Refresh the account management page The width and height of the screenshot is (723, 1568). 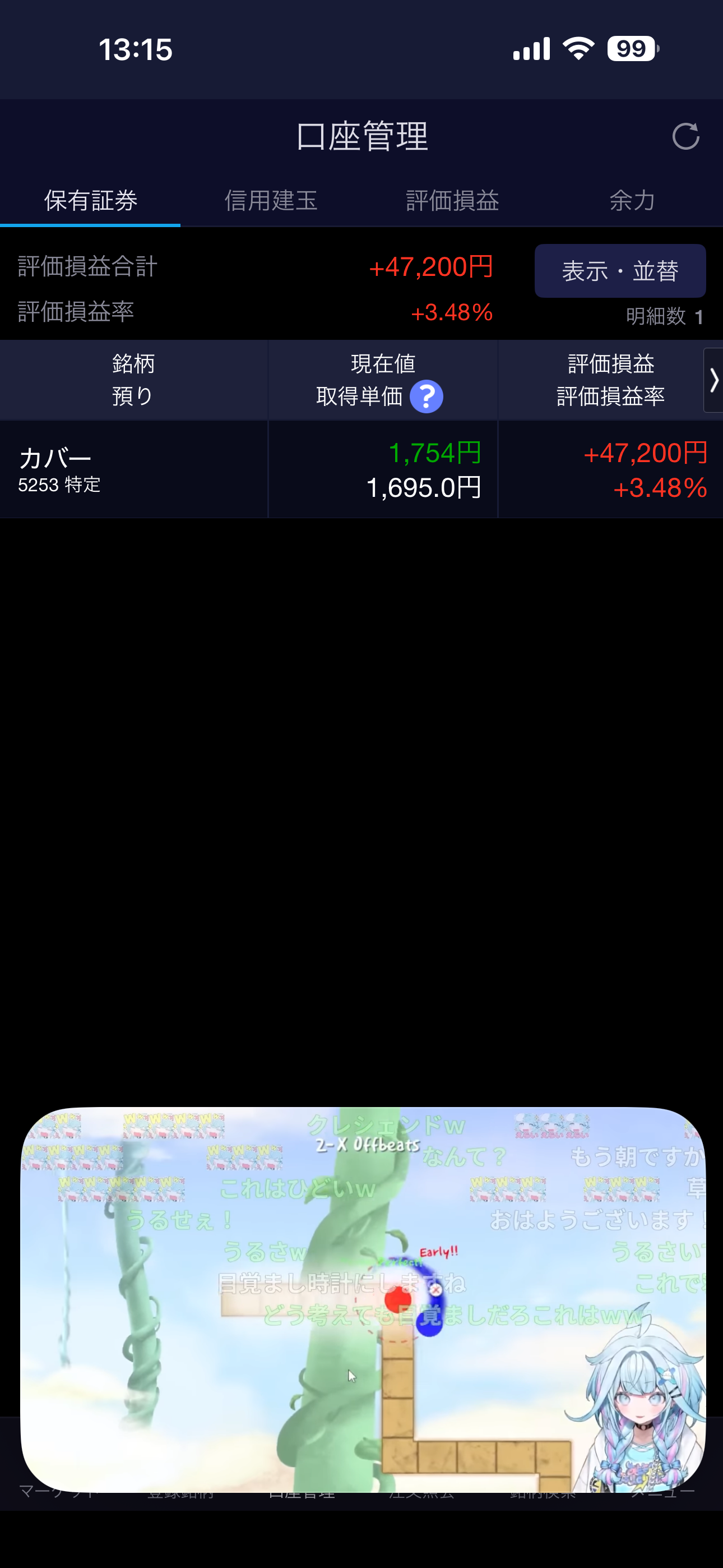(x=685, y=136)
